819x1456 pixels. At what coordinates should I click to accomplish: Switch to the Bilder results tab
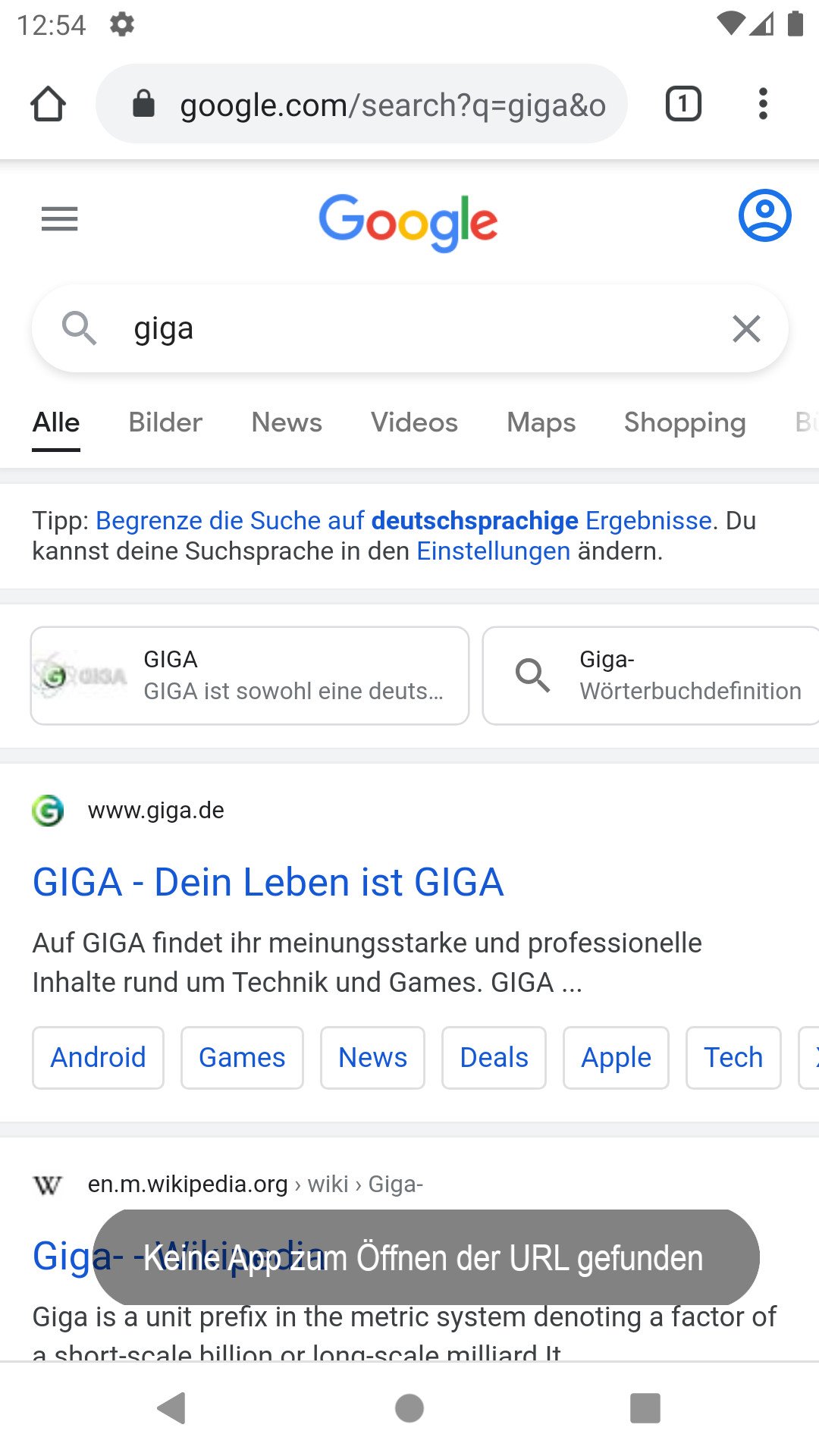(x=165, y=422)
